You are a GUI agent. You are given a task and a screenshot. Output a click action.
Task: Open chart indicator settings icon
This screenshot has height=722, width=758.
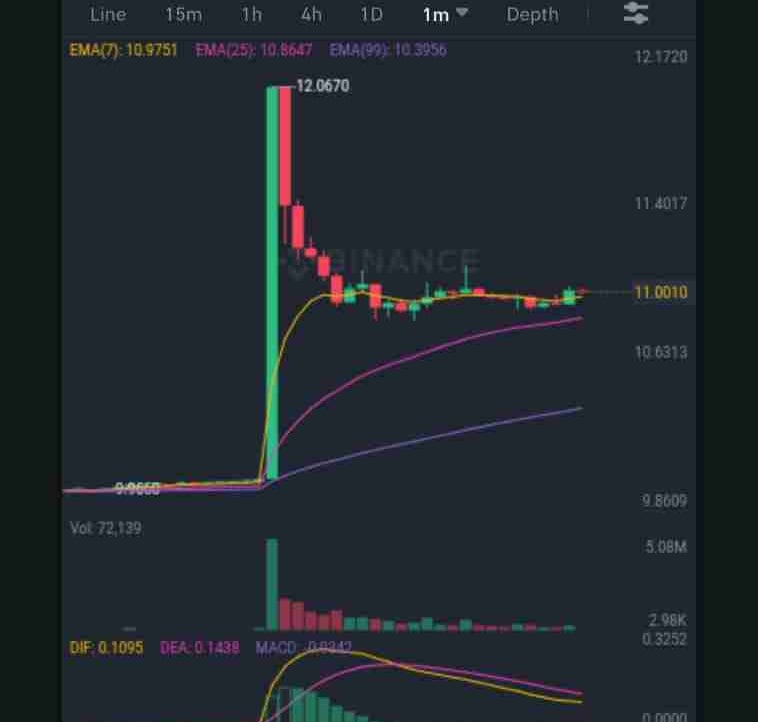point(636,13)
